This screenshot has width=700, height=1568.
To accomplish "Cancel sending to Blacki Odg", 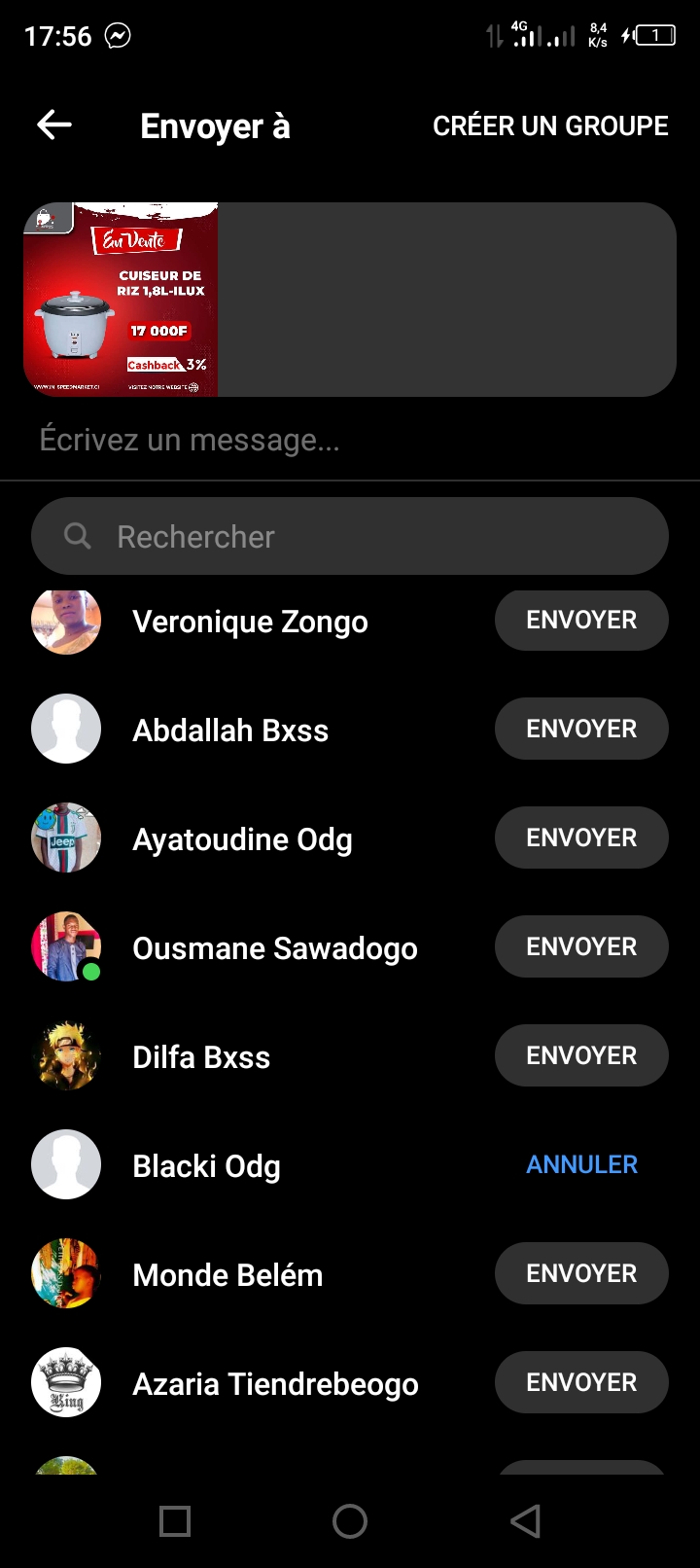I will point(581,1164).
